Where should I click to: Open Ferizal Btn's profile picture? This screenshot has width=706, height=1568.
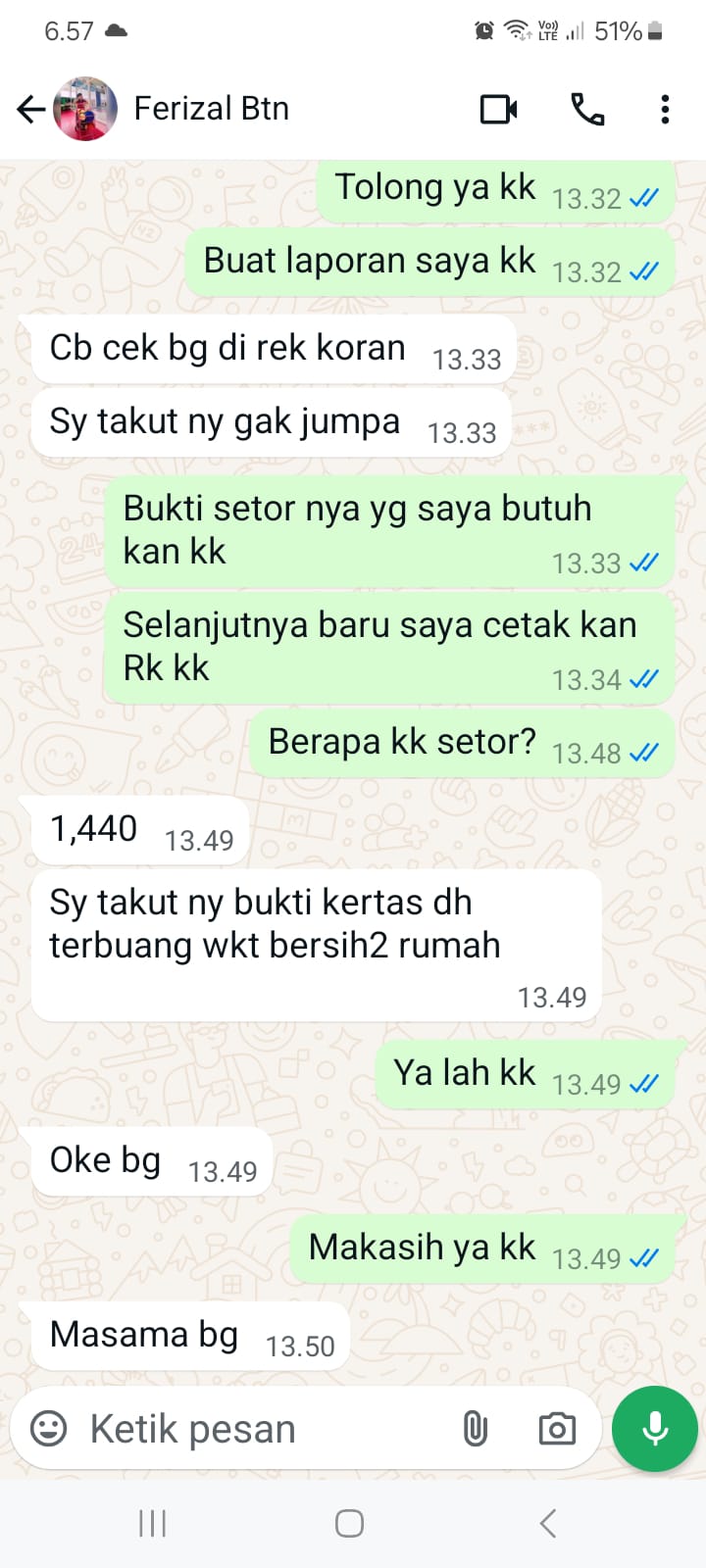[x=85, y=109]
